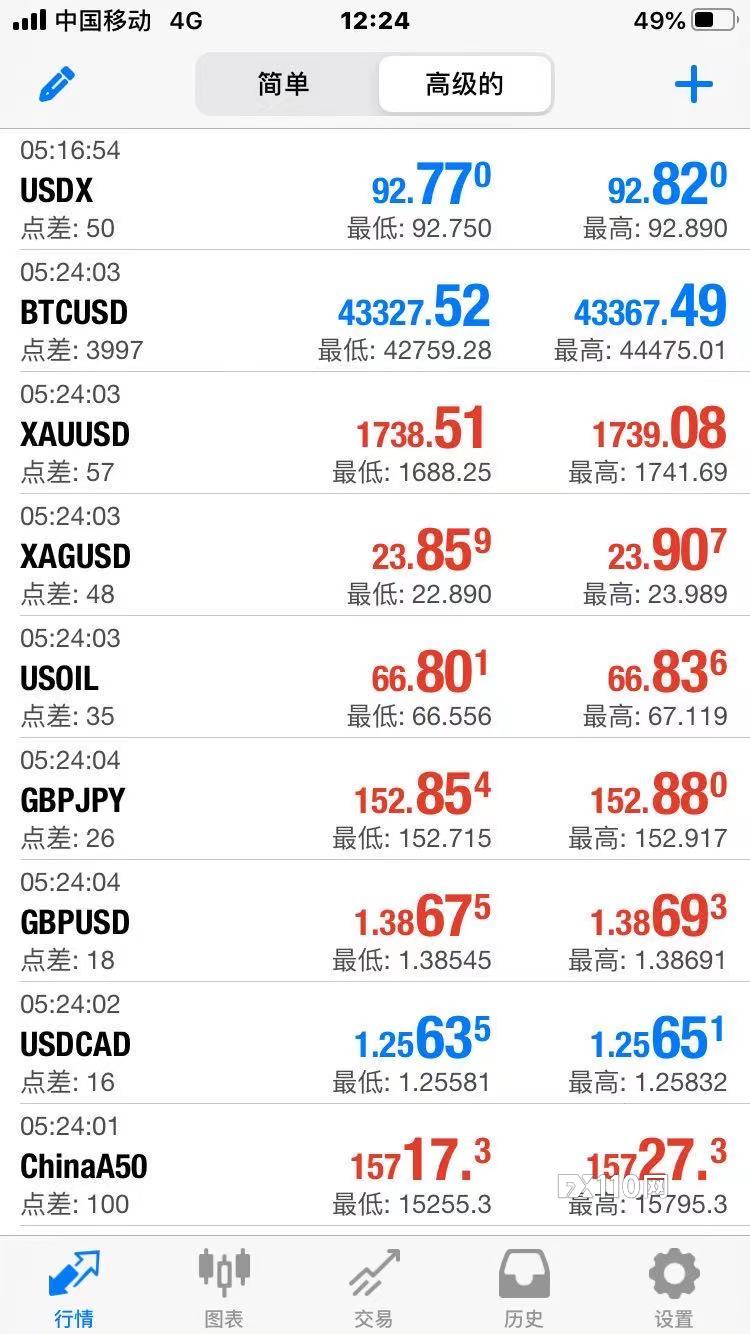Open the GBPUSD quote row
The width and height of the screenshot is (750, 1334).
point(375,921)
